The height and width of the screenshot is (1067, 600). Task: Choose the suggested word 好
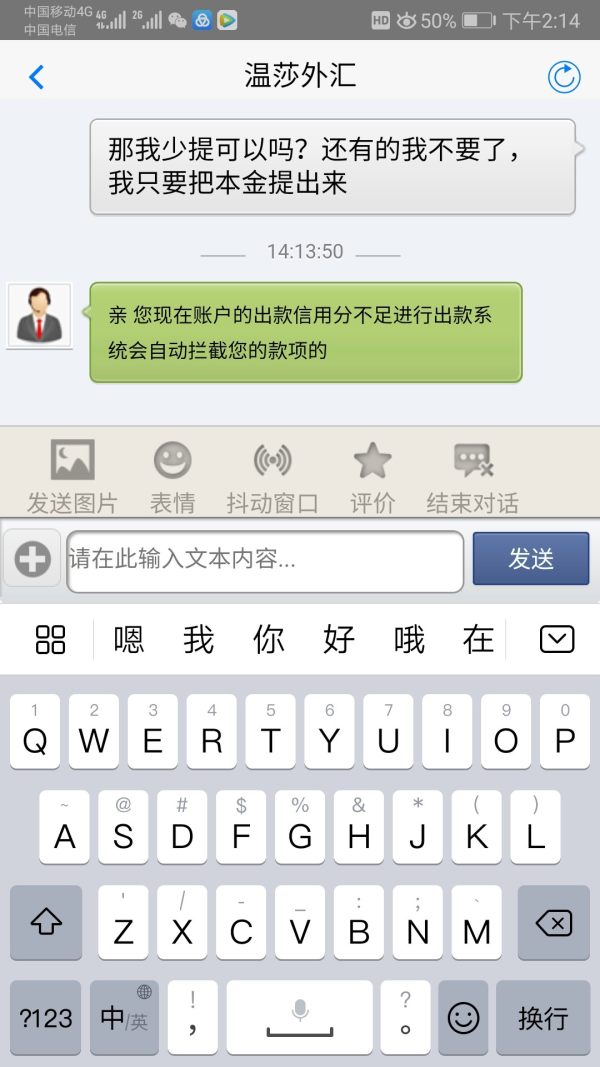[339, 640]
